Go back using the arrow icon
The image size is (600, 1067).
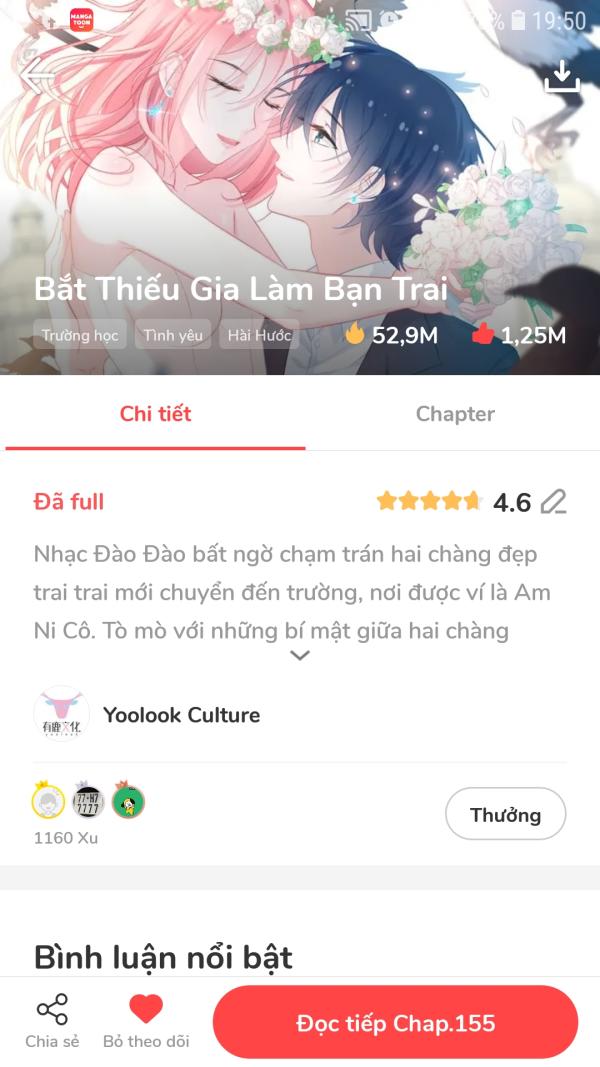tap(37, 76)
